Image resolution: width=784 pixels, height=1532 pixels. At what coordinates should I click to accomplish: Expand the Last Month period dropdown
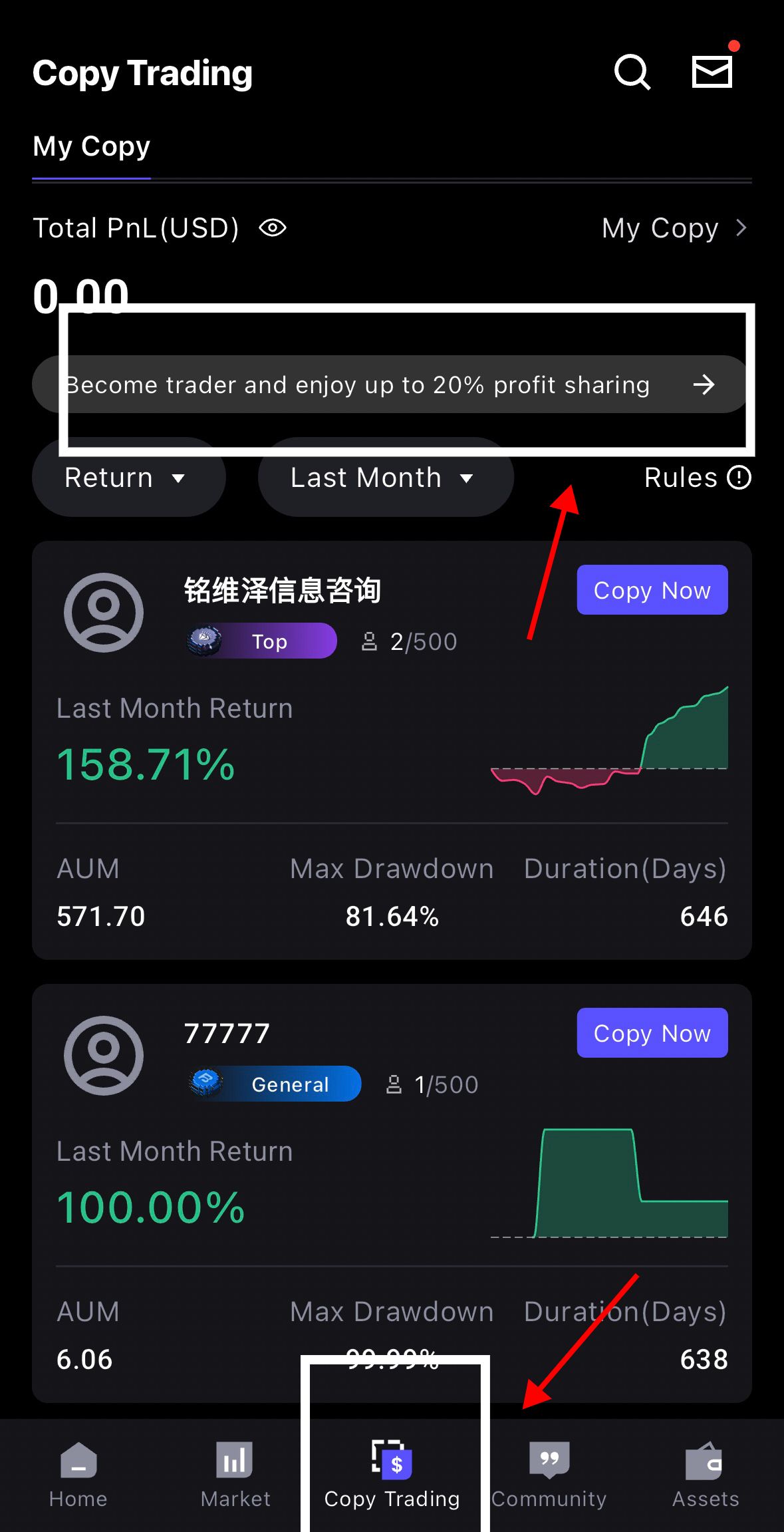[x=385, y=478]
